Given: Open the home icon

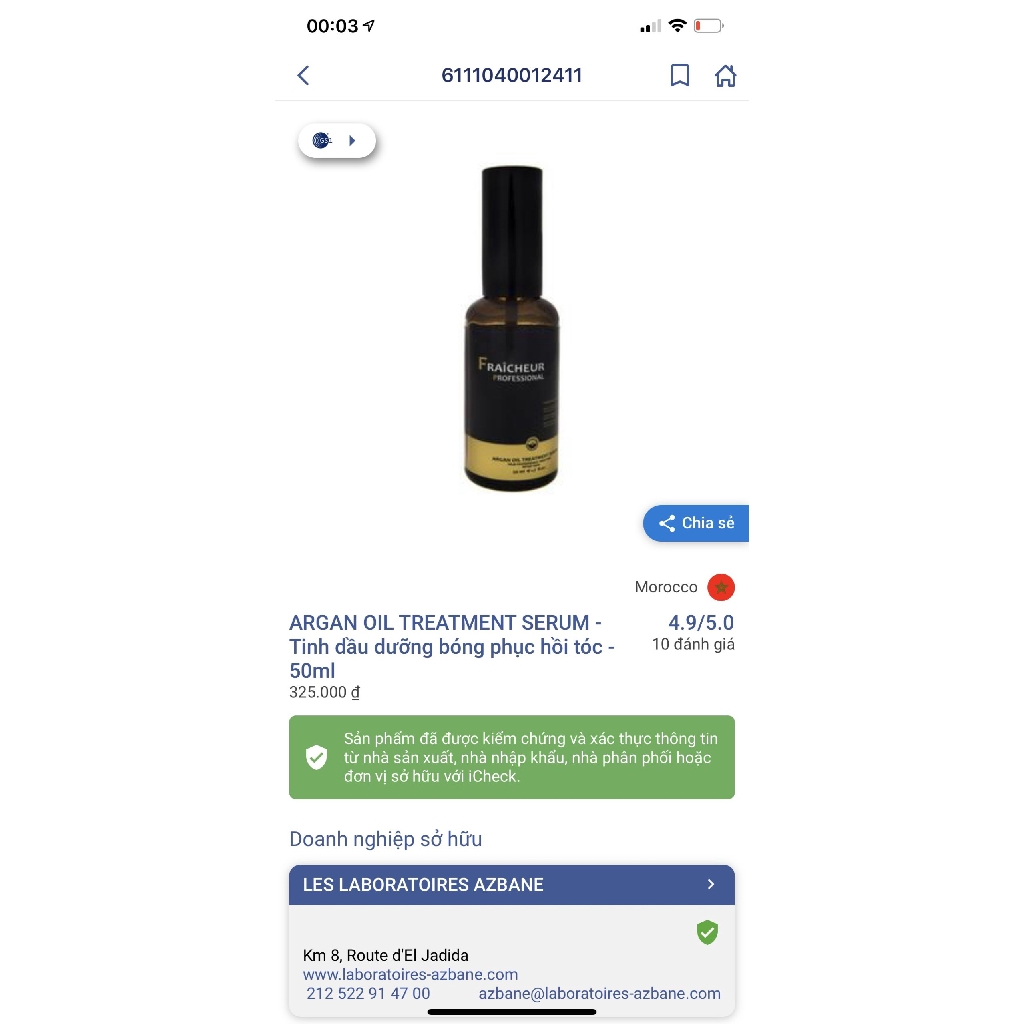Looking at the screenshot, I should coord(725,76).
